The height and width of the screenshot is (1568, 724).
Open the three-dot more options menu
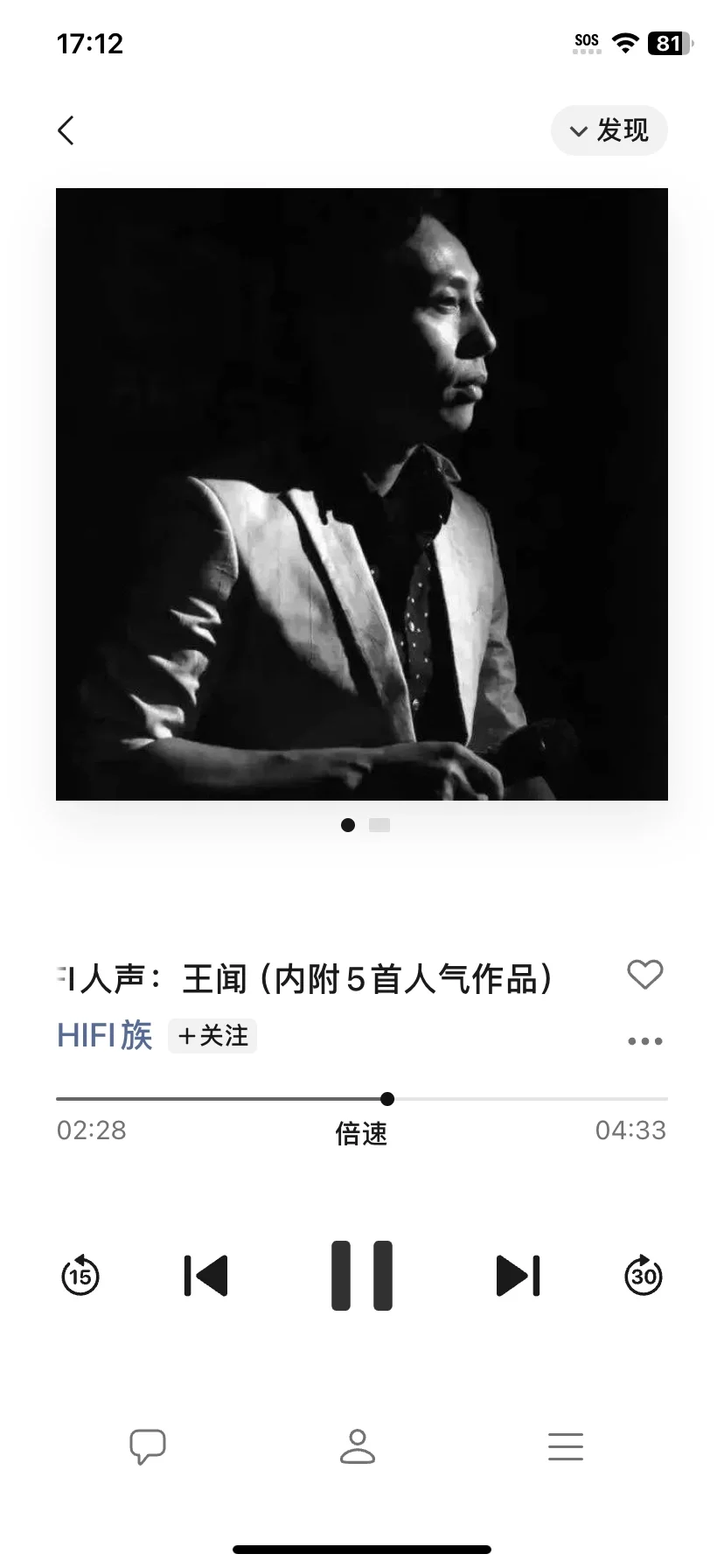click(x=645, y=1041)
